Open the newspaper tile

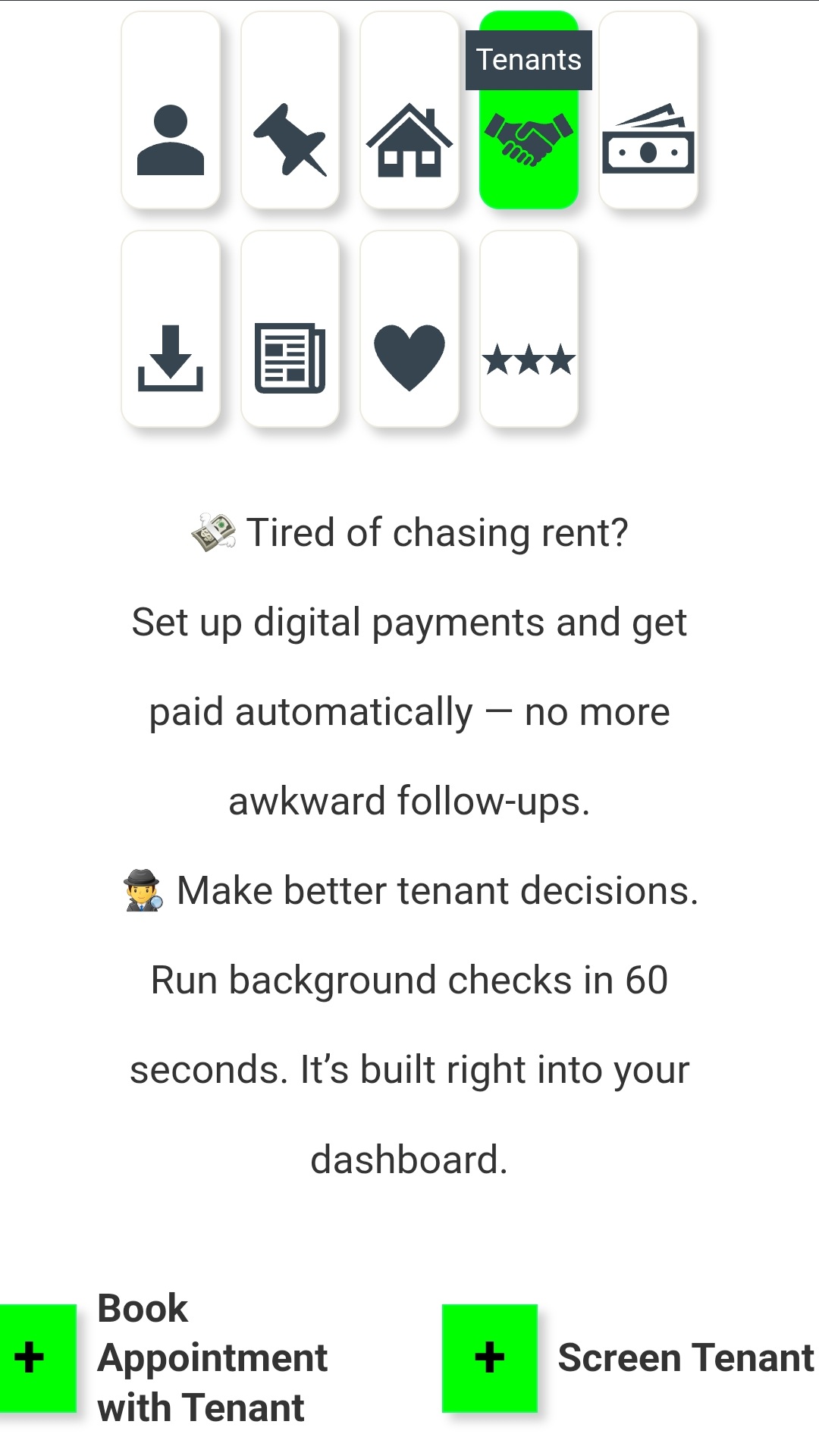tap(290, 329)
